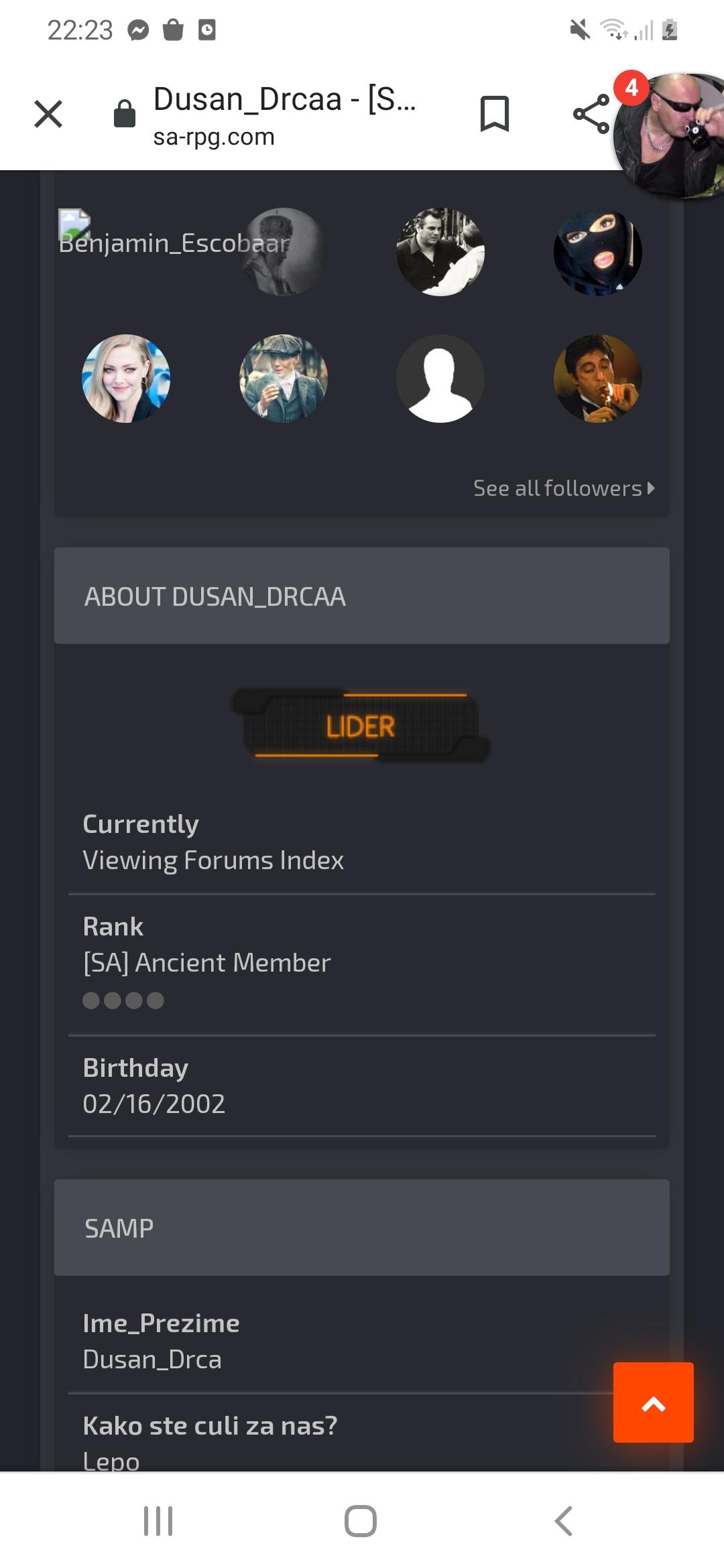
Task: Bookmark this page
Action: [x=495, y=114]
